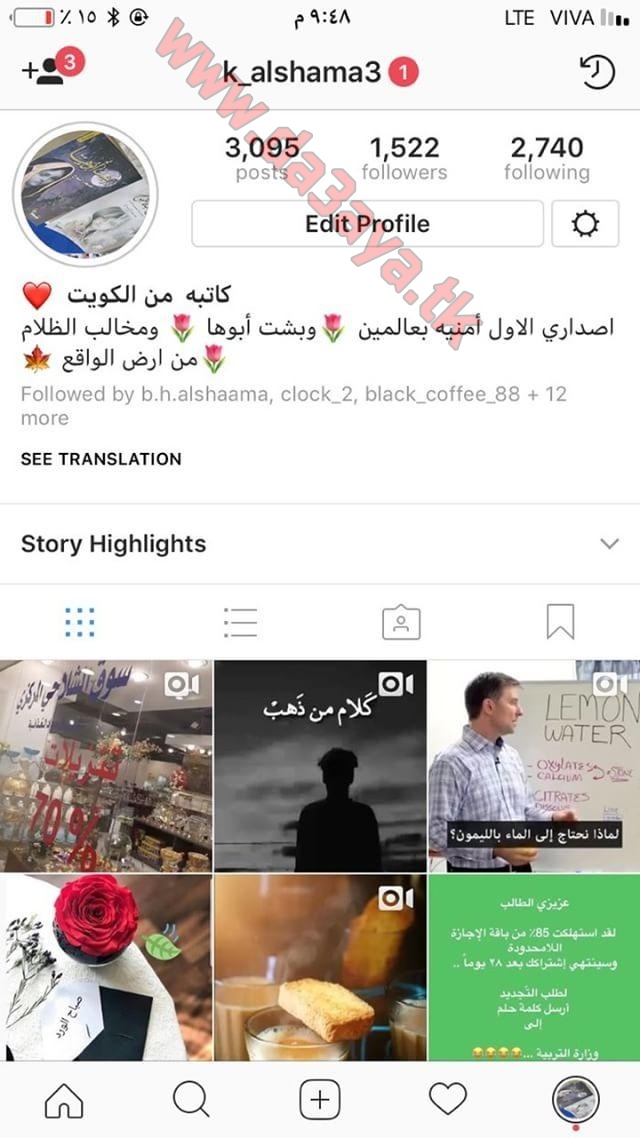Go to the home feed tab

click(64, 1101)
